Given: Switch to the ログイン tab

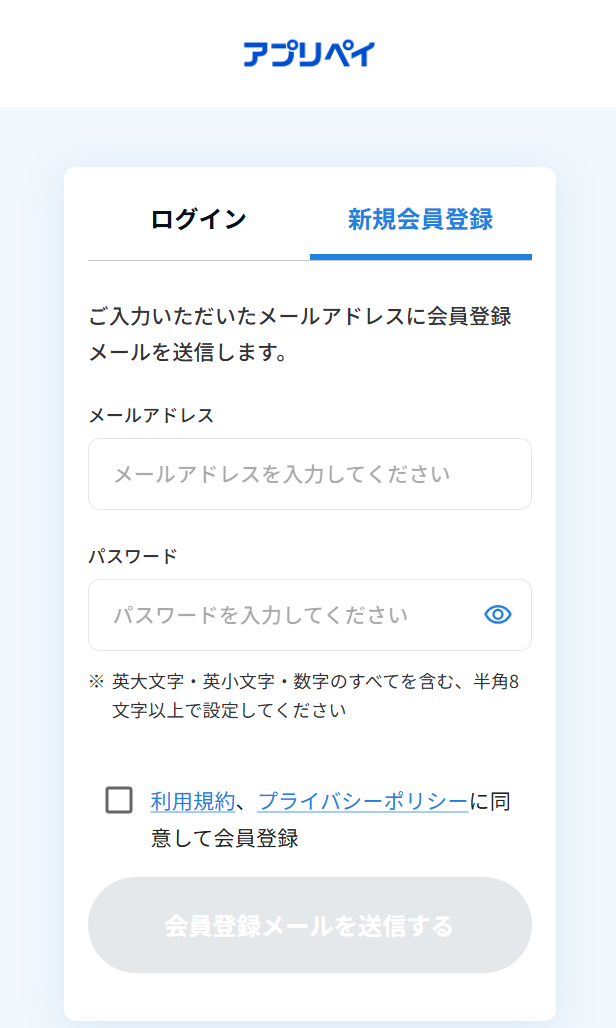Looking at the screenshot, I should coord(199,220).
